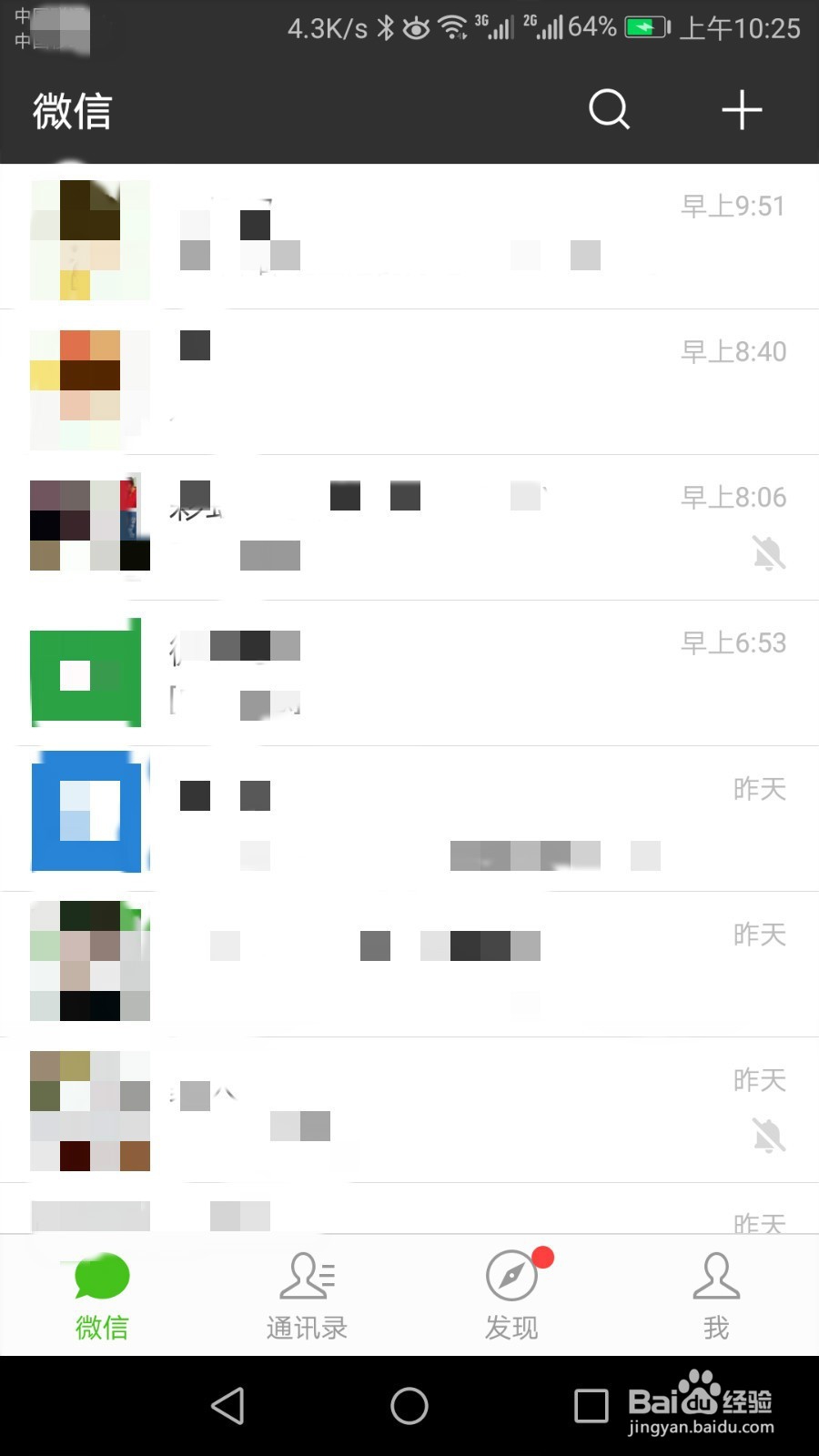Screen dimensions: 819x1456
Task: Select the 微信 chats tab icon
Action: (102, 1277)
